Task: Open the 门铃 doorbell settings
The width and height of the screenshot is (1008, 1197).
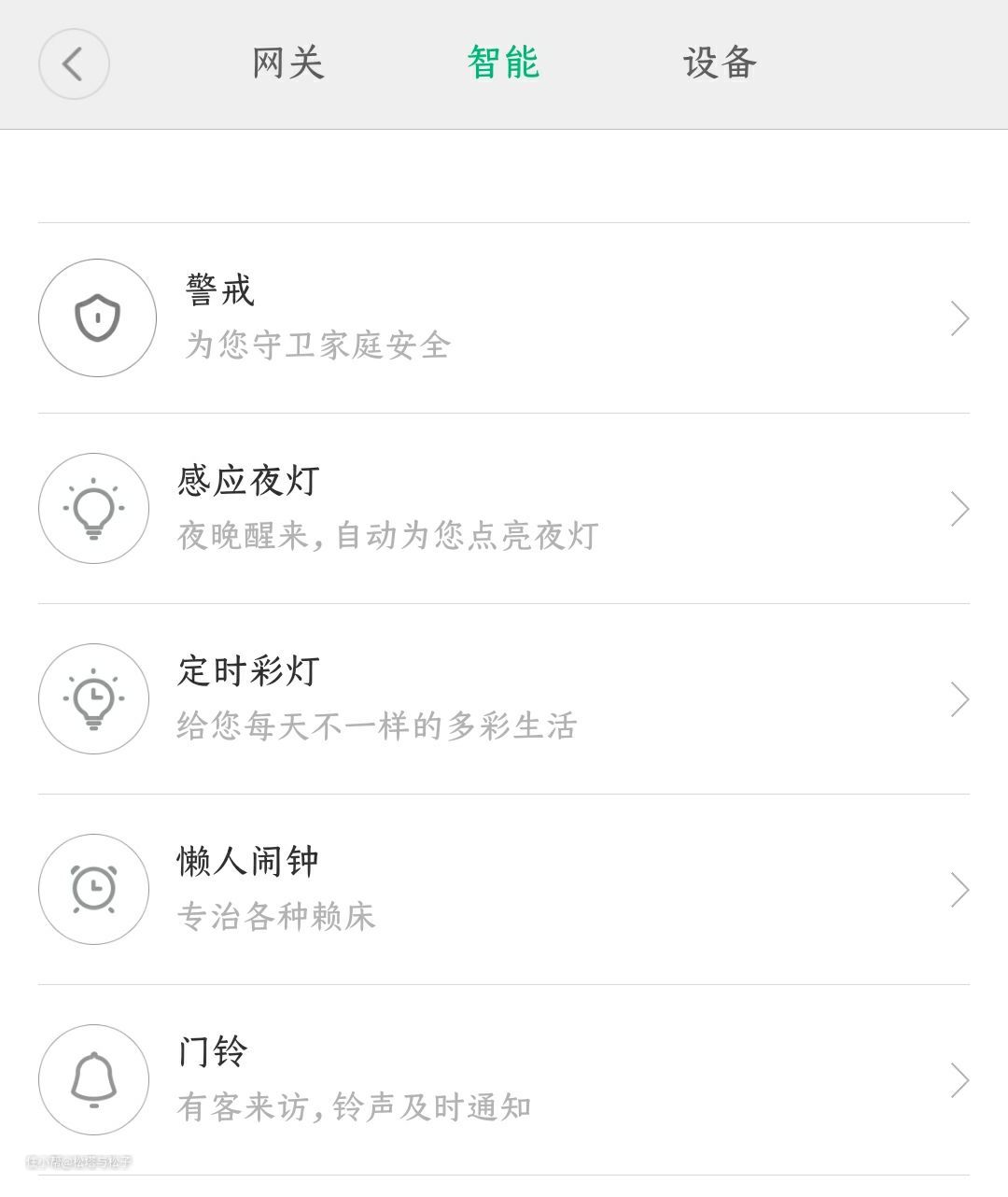Action: tap(503, 1080)
